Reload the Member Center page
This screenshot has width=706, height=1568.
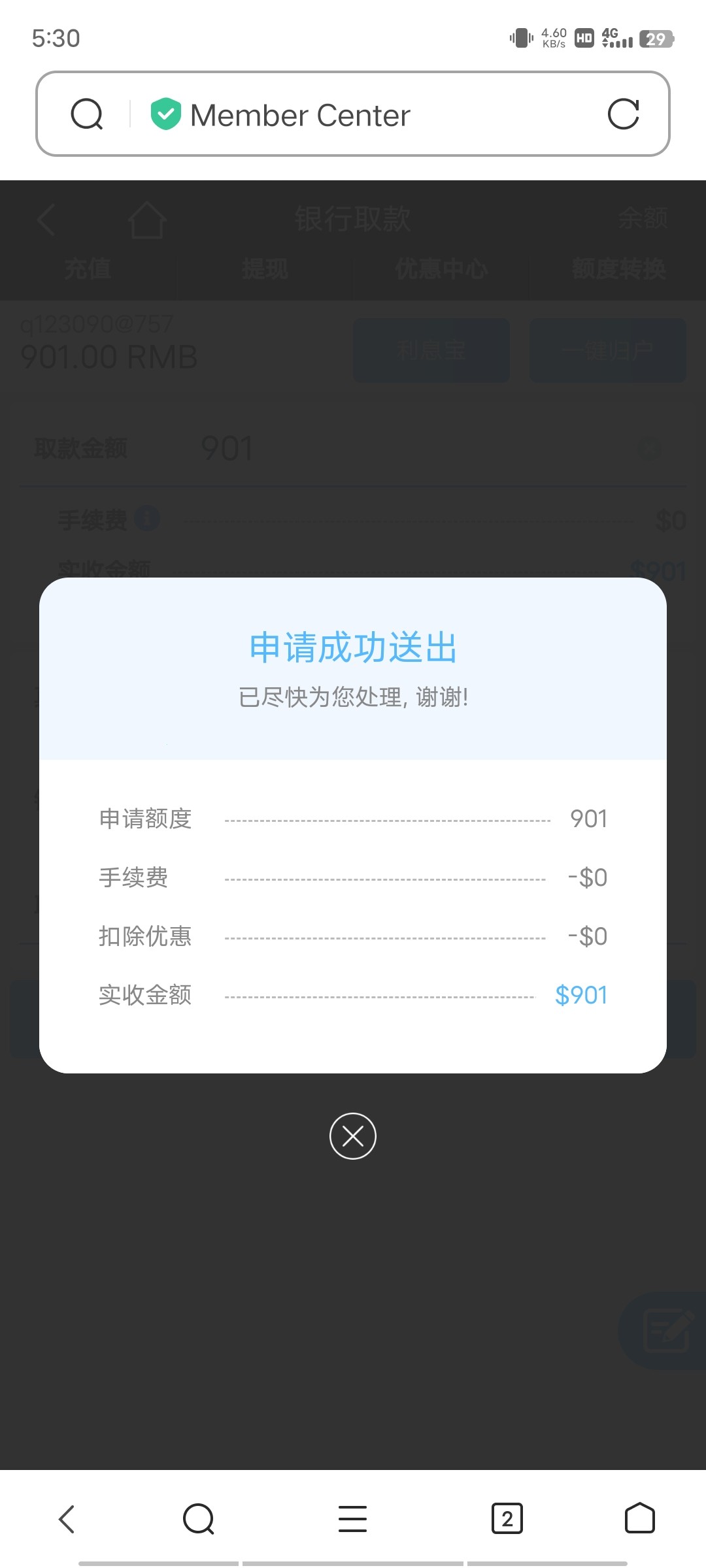[623, 114]
